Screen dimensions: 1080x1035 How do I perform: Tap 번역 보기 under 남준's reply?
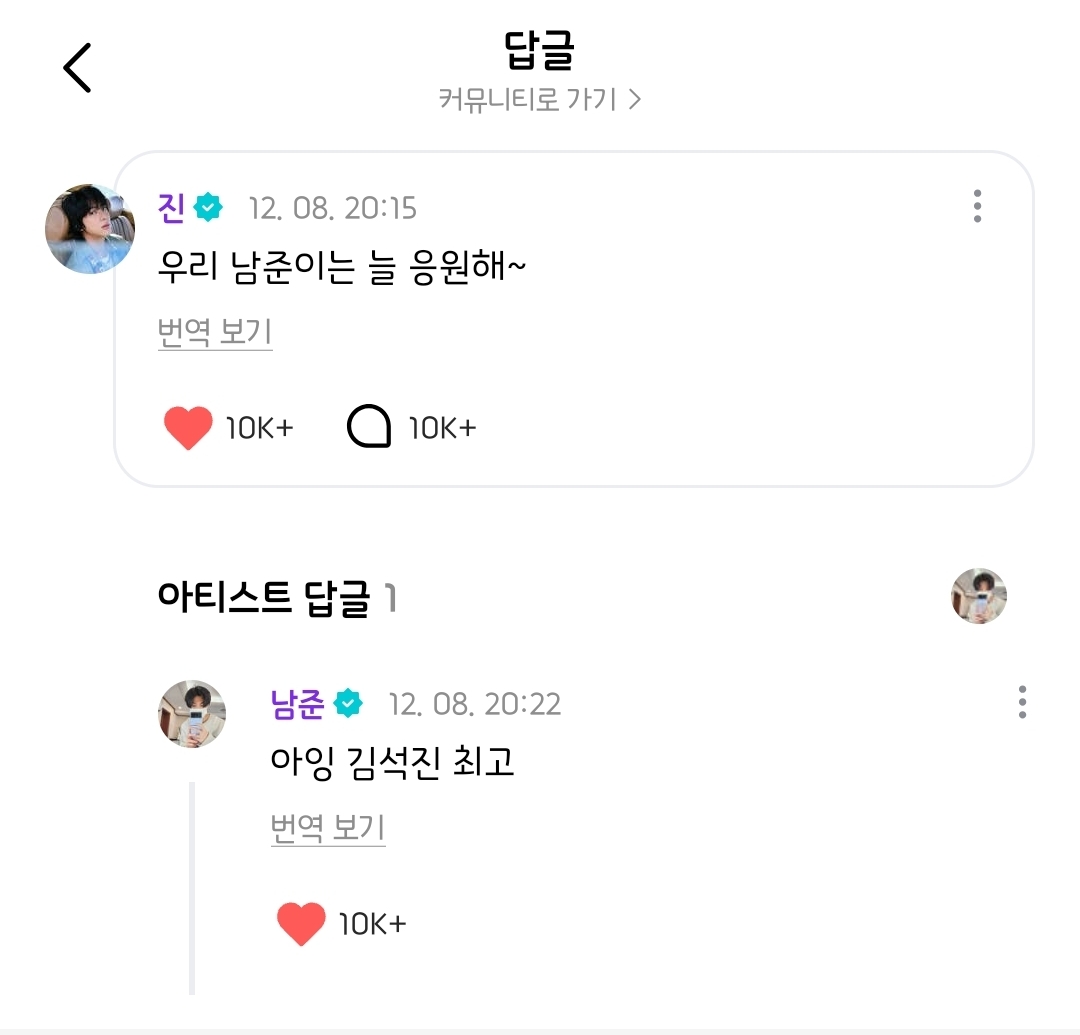tap(328, 828)
